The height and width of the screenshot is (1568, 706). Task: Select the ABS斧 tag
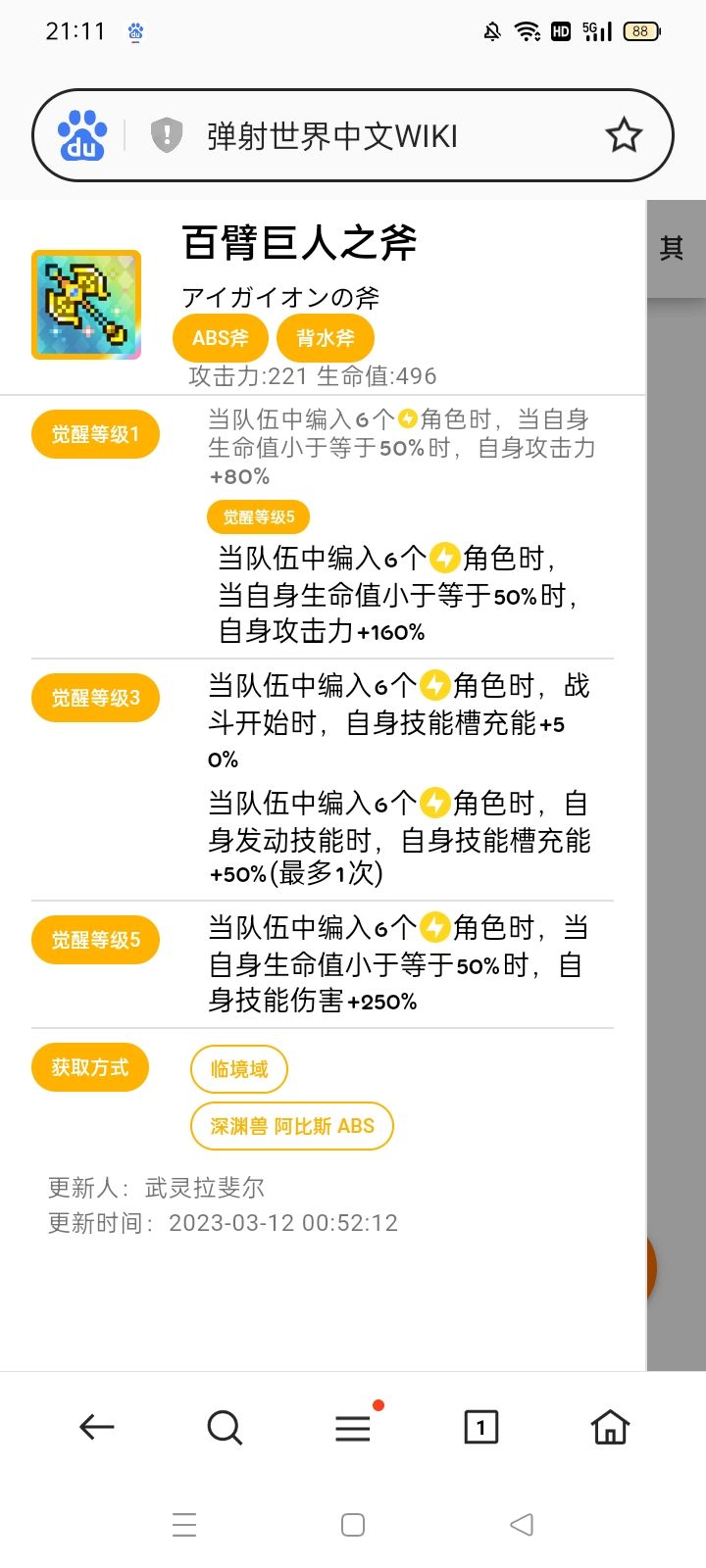tap(221, 337)
